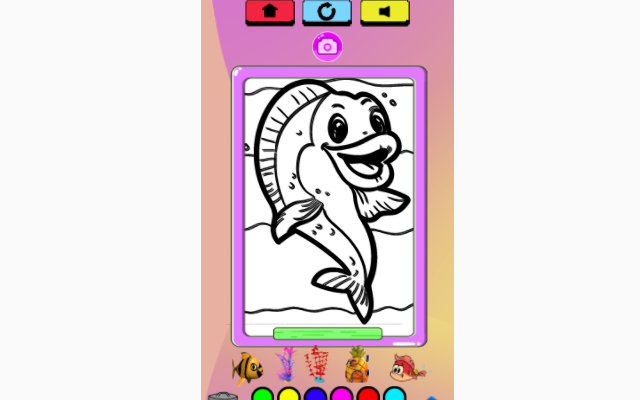This screenshot has width=640, height=400.
Task: Choose the cyan color swatch
Action: tap(394, 396)
